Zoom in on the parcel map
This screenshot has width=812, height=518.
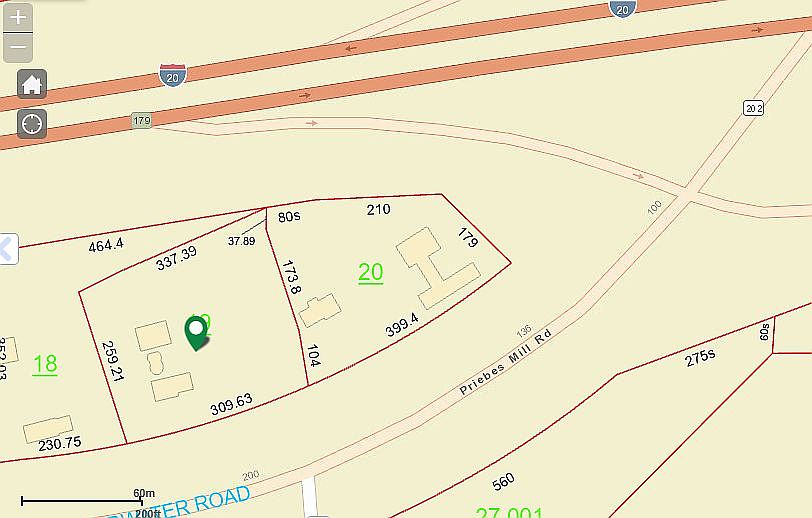point(18,17)
